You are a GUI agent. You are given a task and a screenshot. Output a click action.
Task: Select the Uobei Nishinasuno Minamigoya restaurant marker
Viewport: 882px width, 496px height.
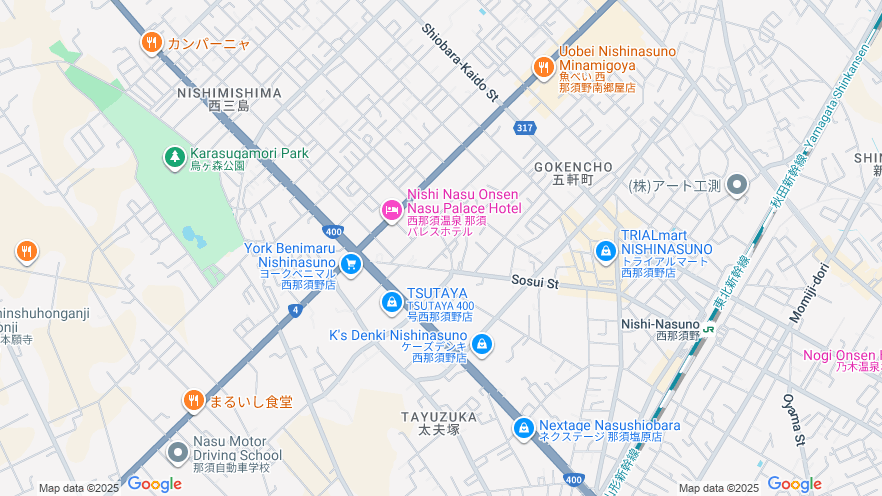[543, 67]
